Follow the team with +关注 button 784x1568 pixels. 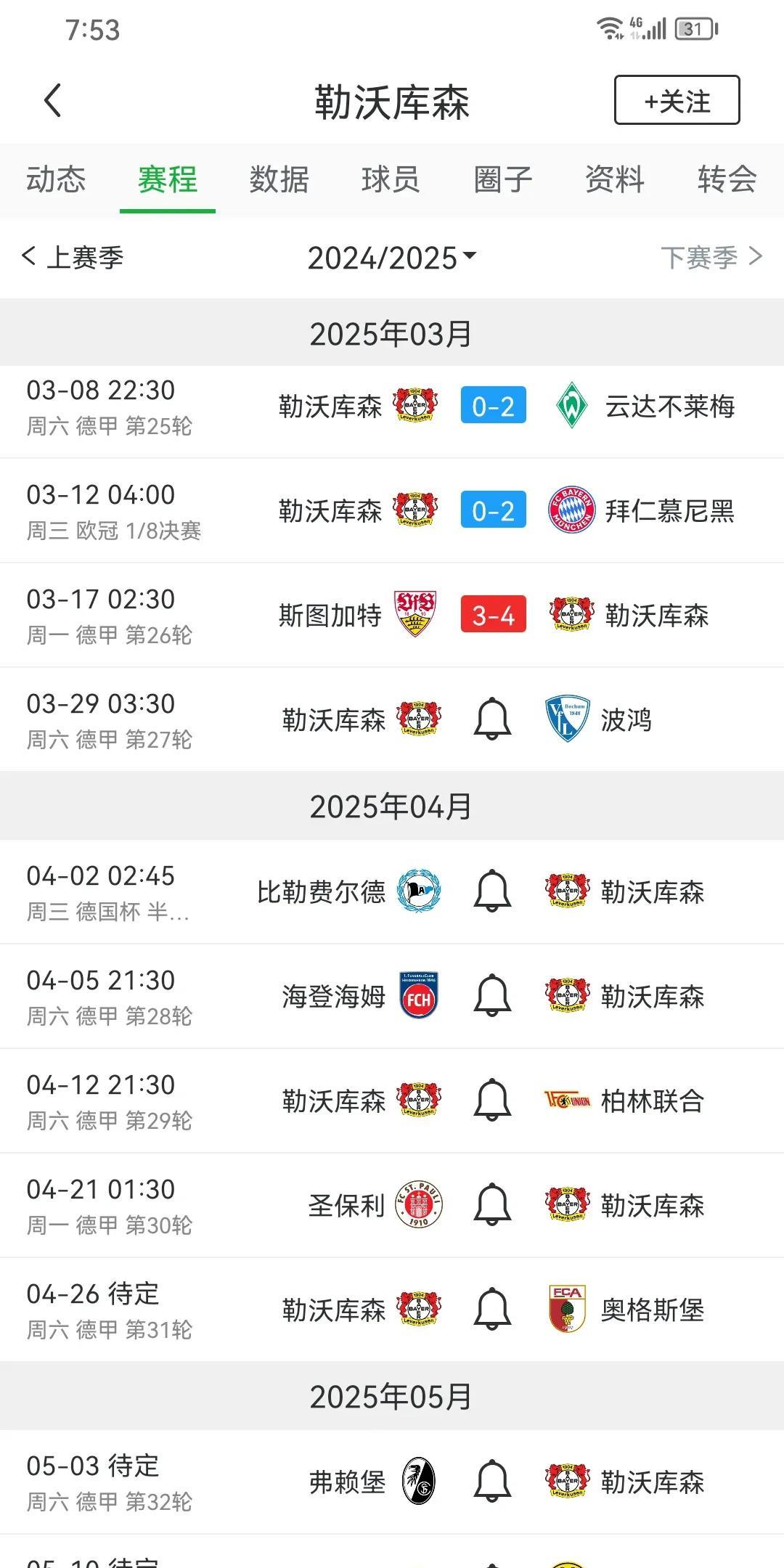677,100
